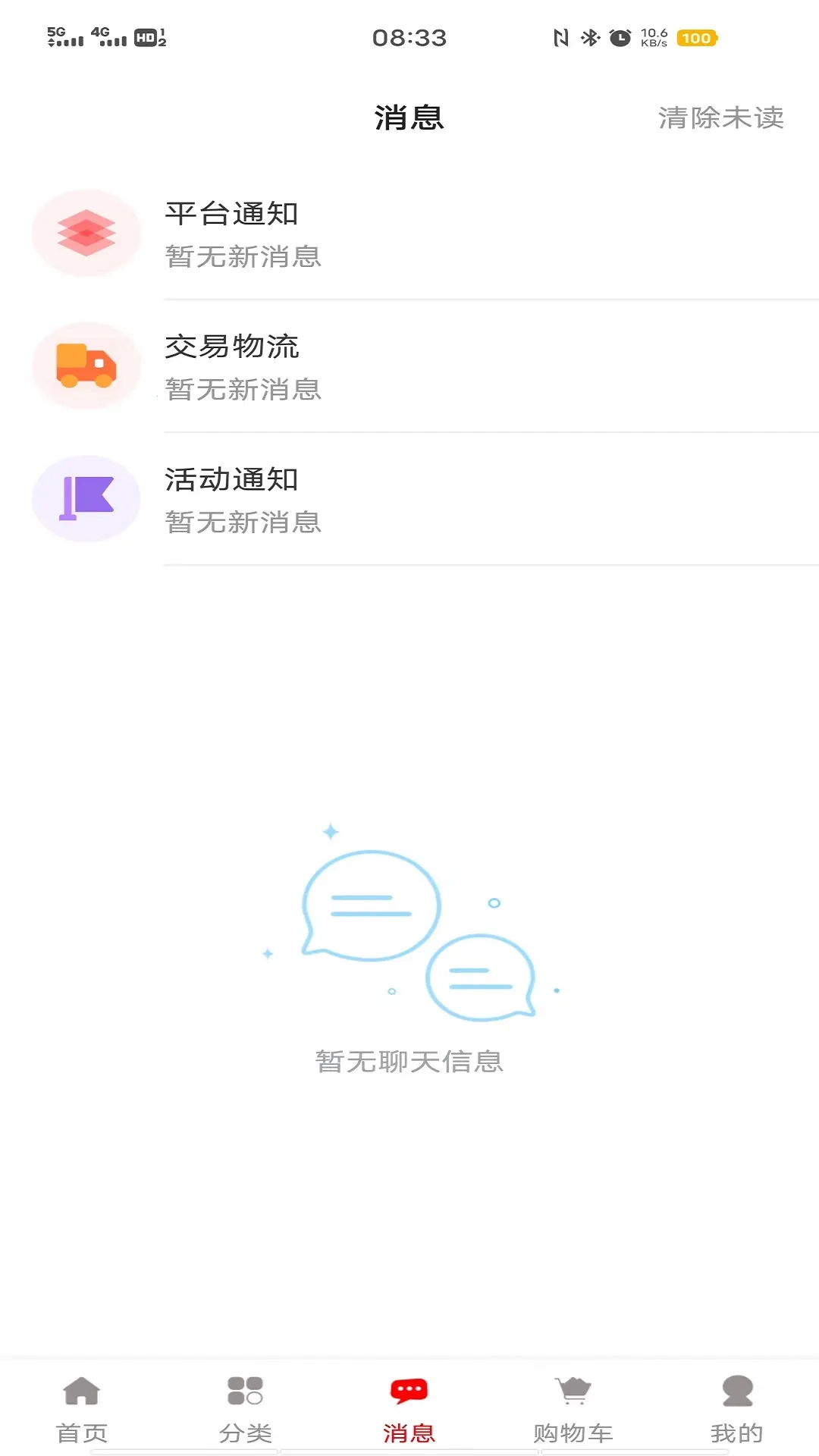The height and width of the screenshot is (1456, 819).
Task: Open the 我的 tab
Action: (x=736, y=1433)
